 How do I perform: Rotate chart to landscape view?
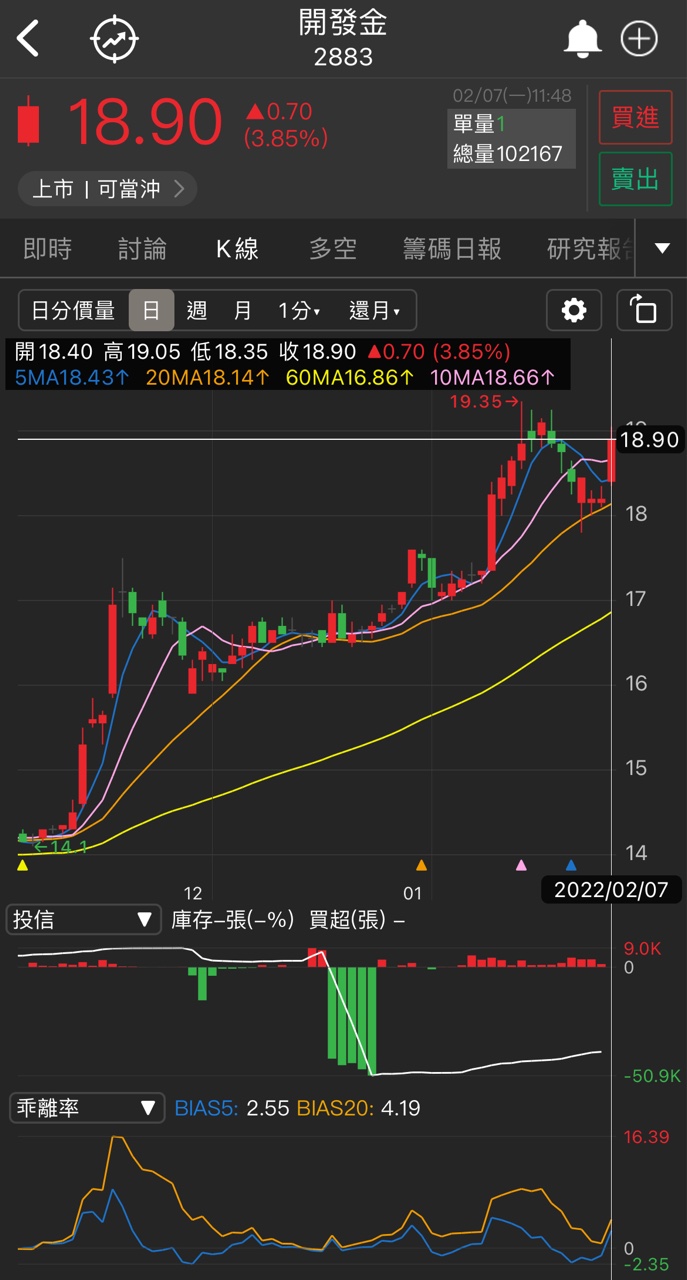point(644,311)
